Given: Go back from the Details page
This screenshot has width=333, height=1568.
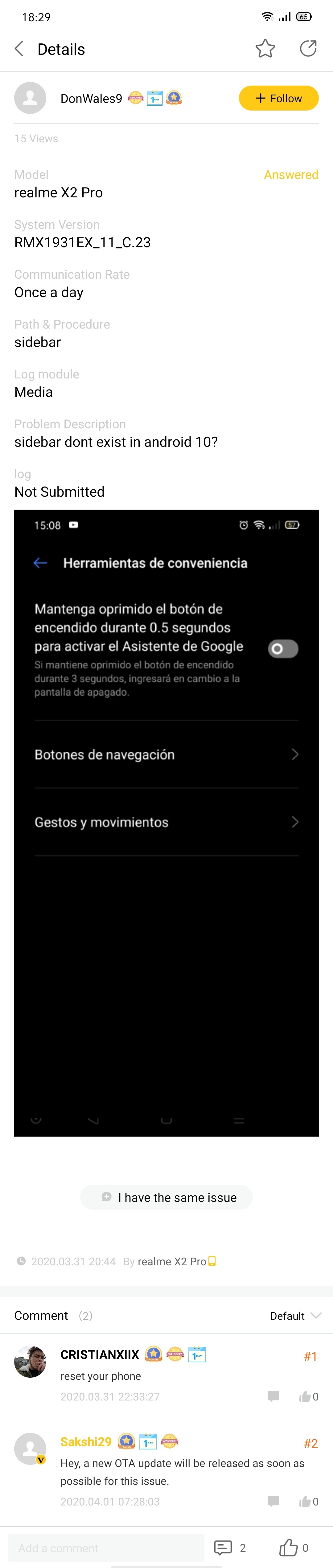Looking at the screenshot, I should click(19, 49).
